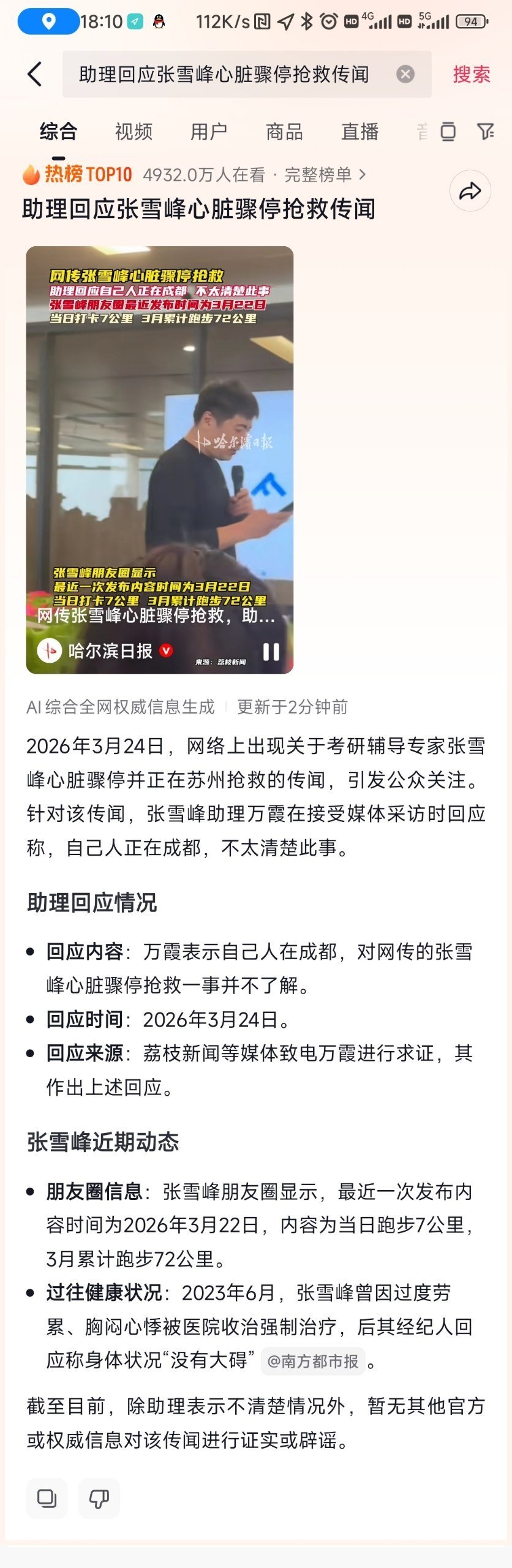Go back using the back arrow
Image resolution: width=512 pixels, height=1568 pixels.
(x=35, y=74)
